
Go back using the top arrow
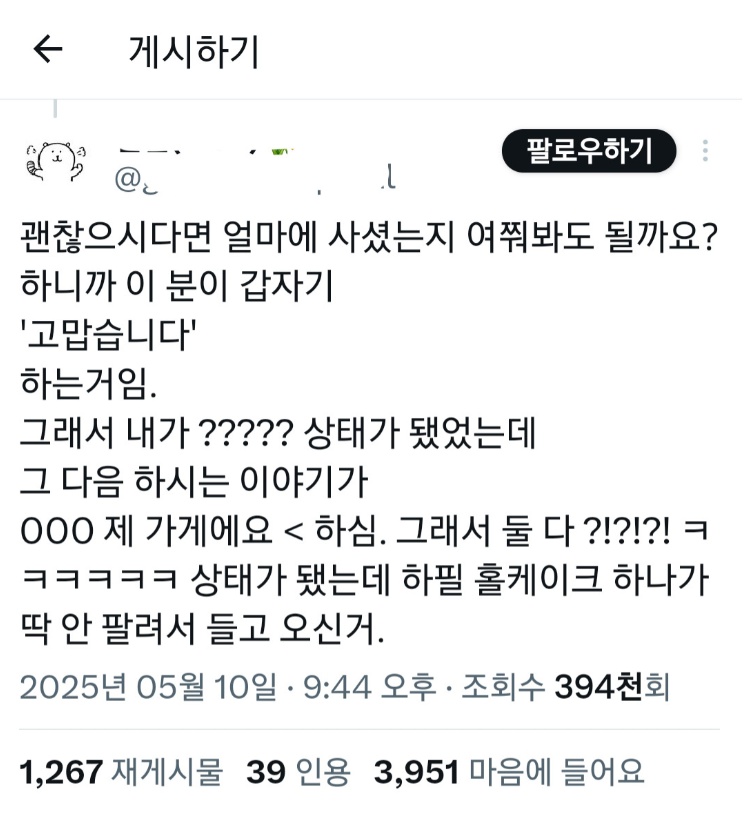point(48,51)
